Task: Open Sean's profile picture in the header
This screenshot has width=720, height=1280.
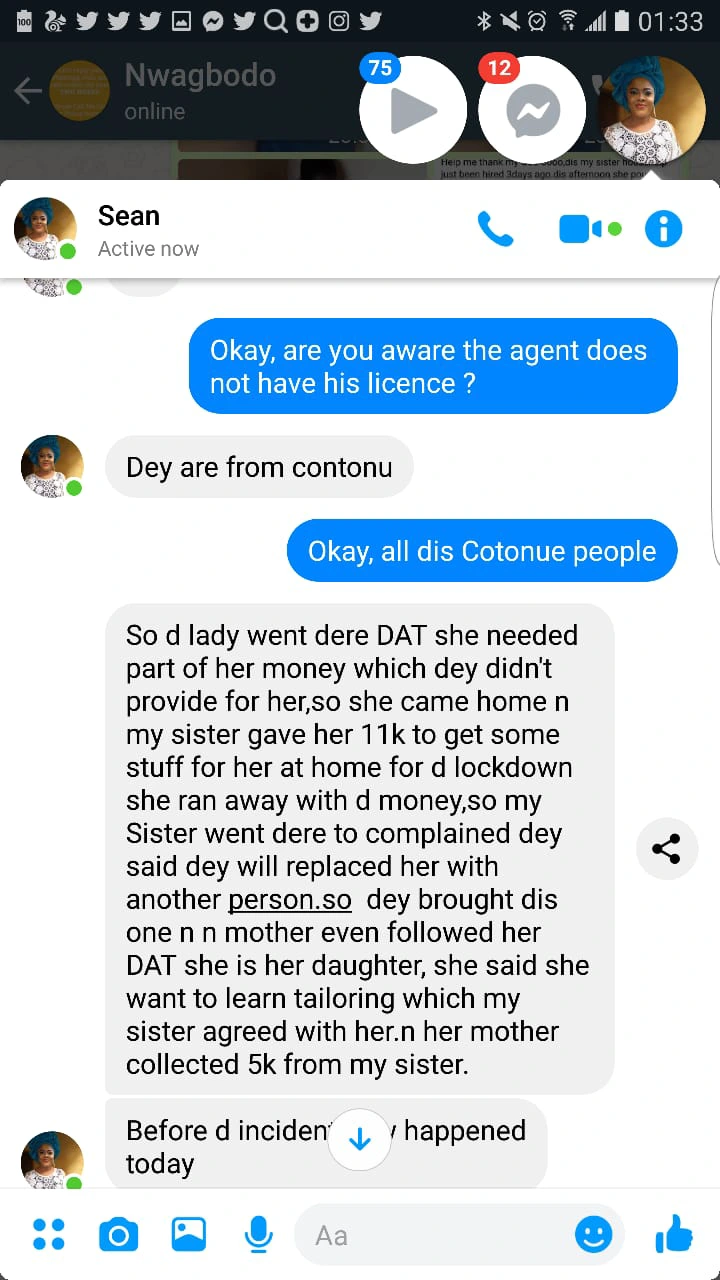Action: pos(45,229)
